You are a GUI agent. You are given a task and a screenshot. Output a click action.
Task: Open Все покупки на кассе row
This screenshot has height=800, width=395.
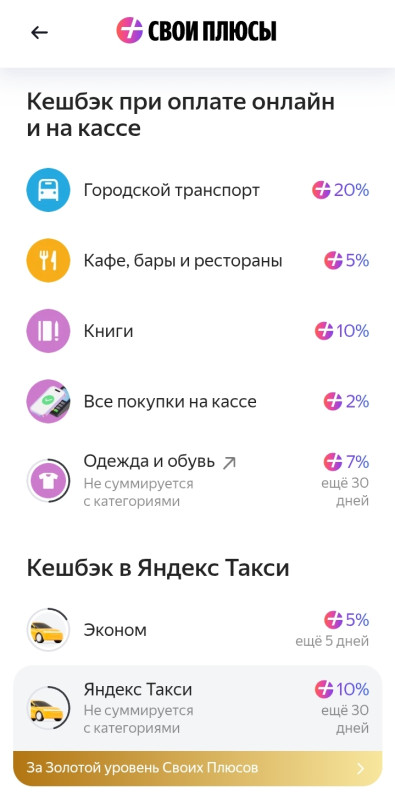pyautogui.click(x=198, y=402)
